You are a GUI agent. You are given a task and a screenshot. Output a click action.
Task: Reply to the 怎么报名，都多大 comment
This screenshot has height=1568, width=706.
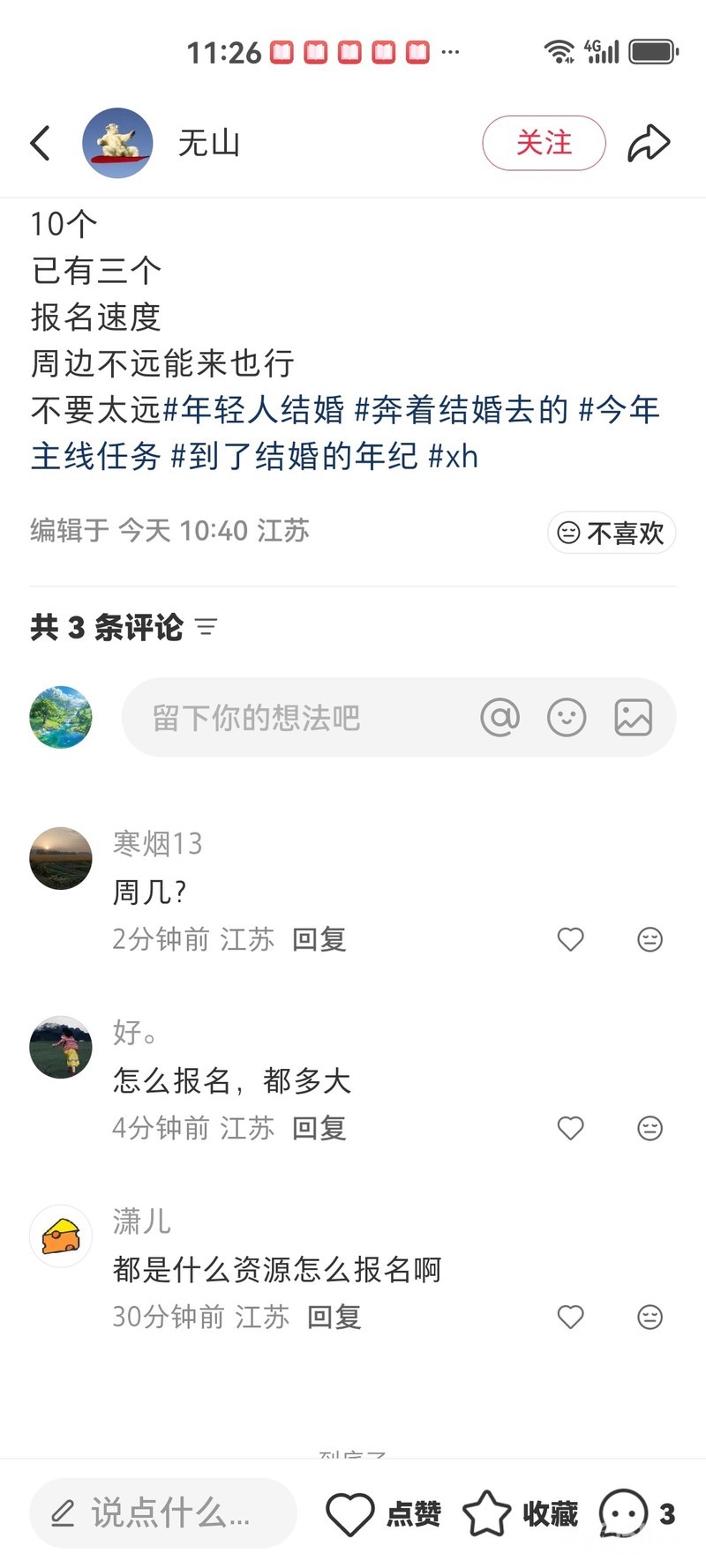(x=319, y=1129)
